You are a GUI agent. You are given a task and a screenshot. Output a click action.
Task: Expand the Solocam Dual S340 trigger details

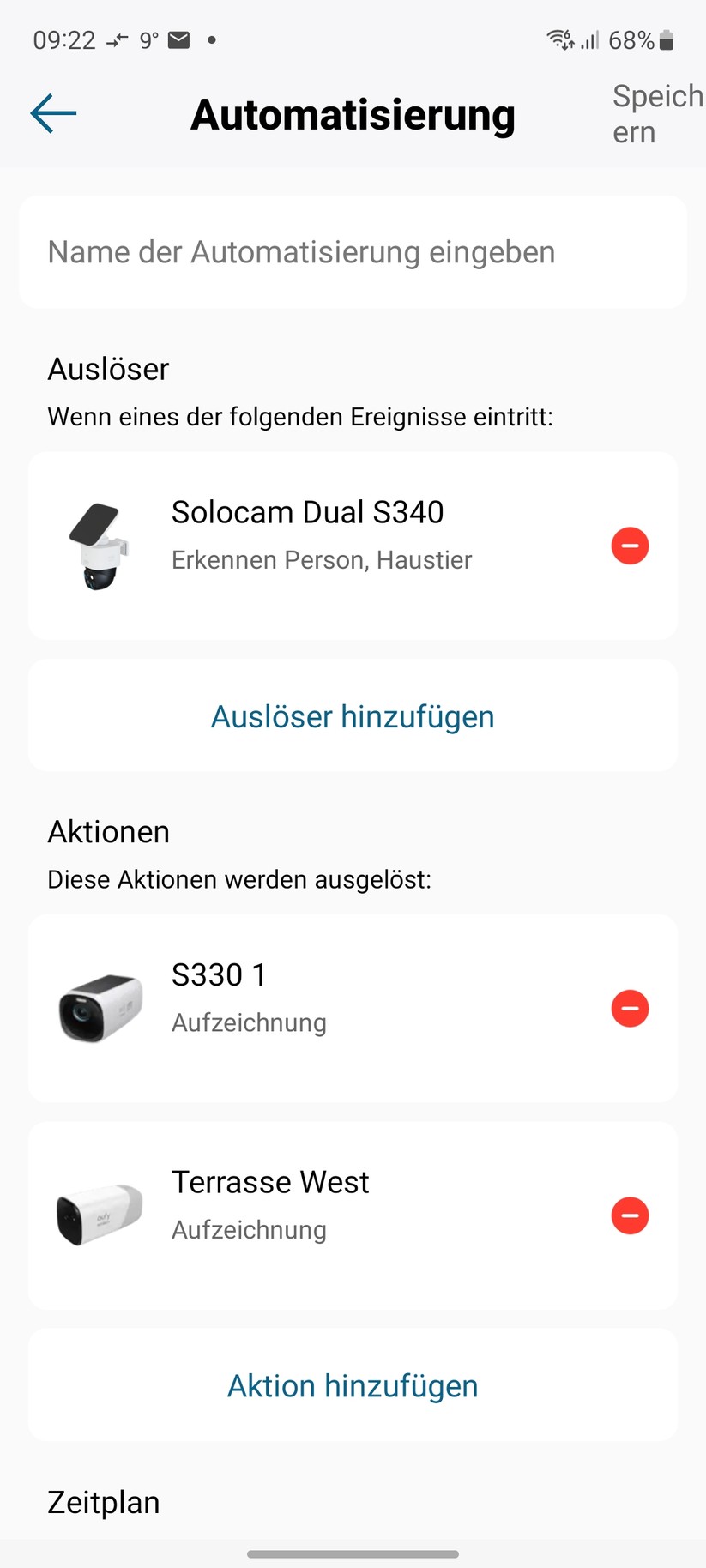309,511
